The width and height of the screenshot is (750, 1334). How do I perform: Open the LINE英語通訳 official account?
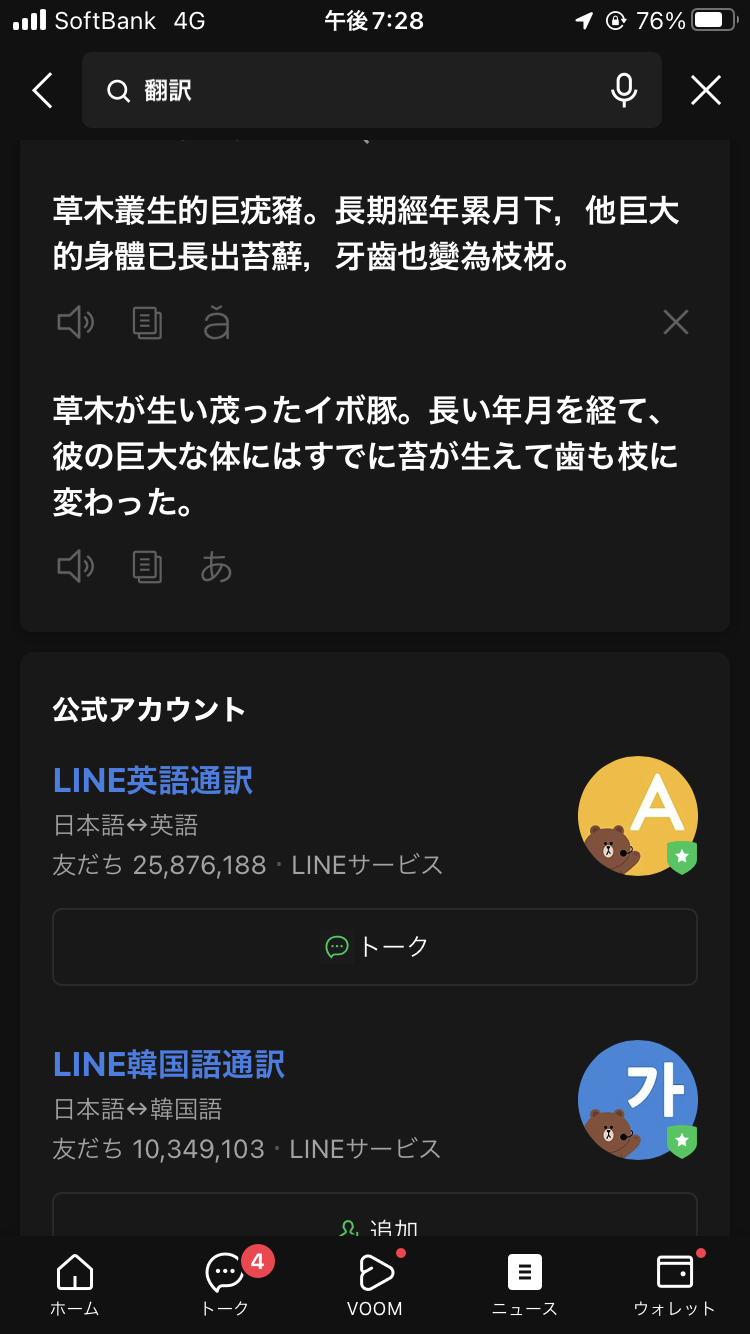click(x=153, y=781)
